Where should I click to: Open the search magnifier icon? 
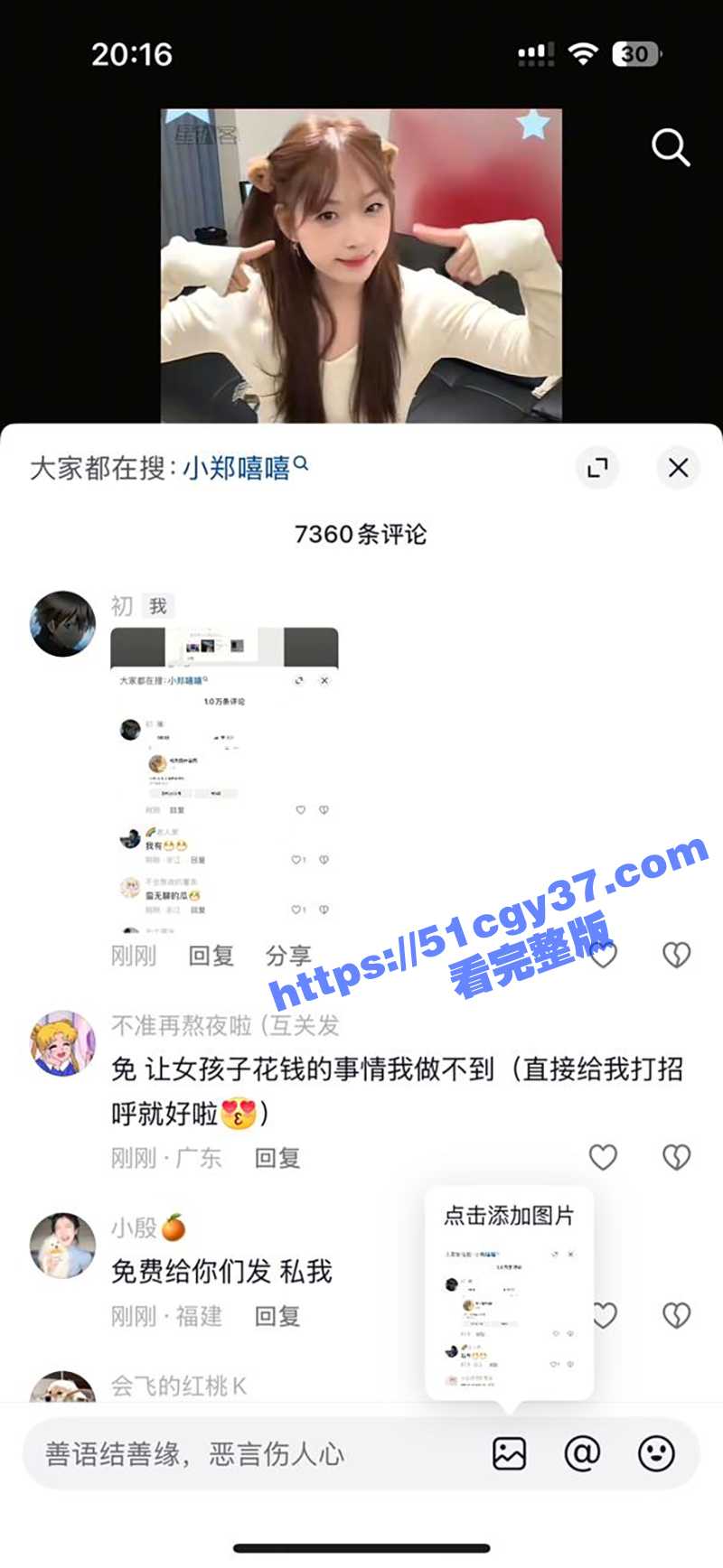(x=671, y=147)
